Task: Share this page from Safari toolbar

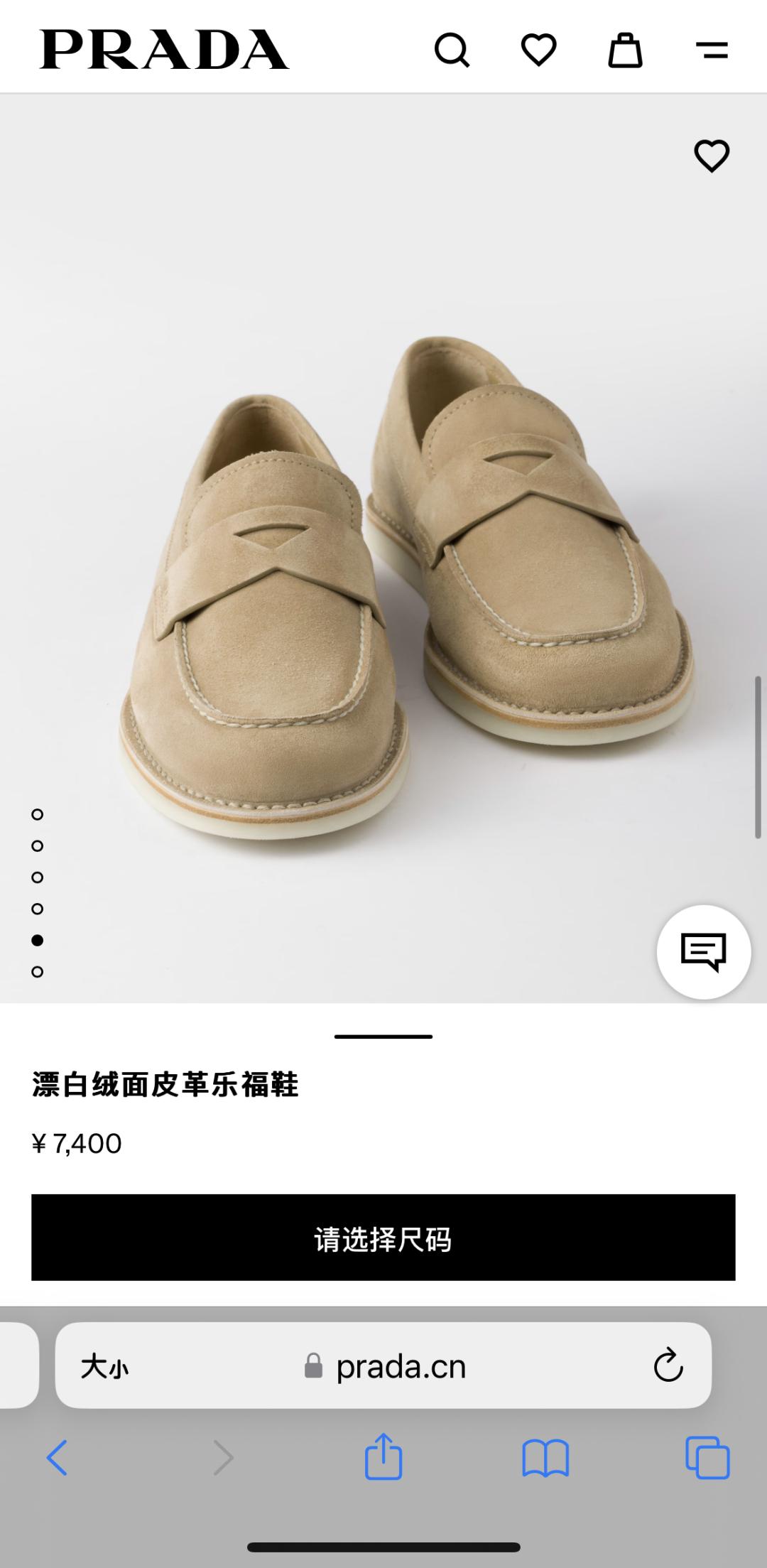Action: [x=383, y=1456]
